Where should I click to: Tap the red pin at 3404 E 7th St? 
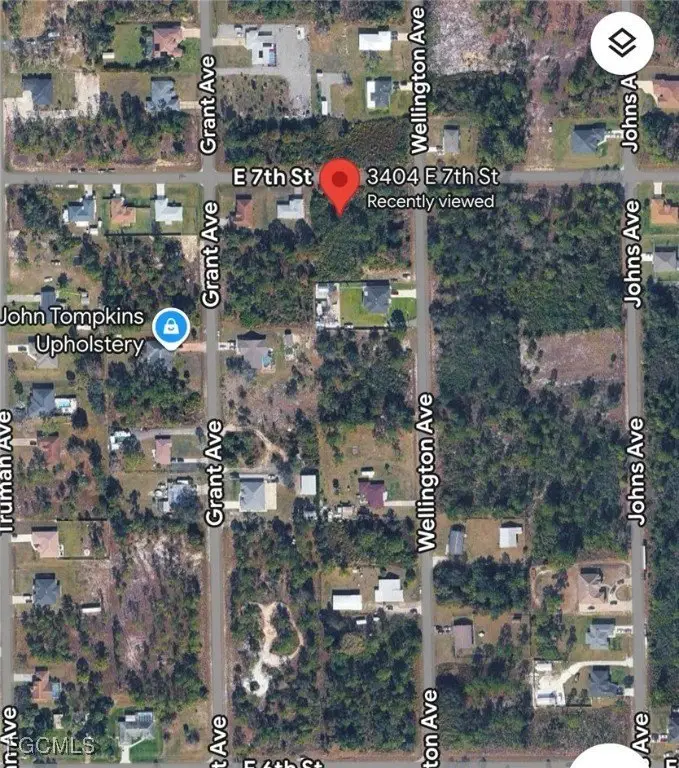click(x=340, y=182)
